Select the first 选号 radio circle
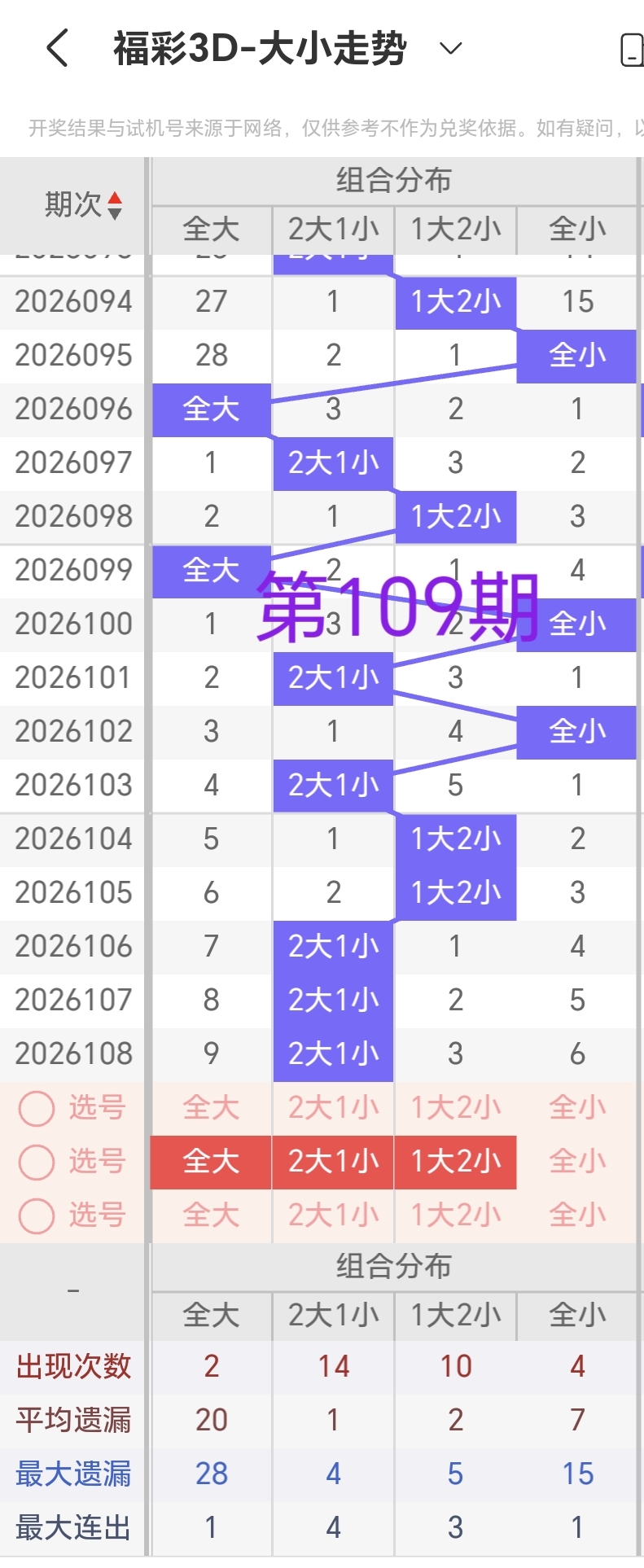 tap(36, 1107)
